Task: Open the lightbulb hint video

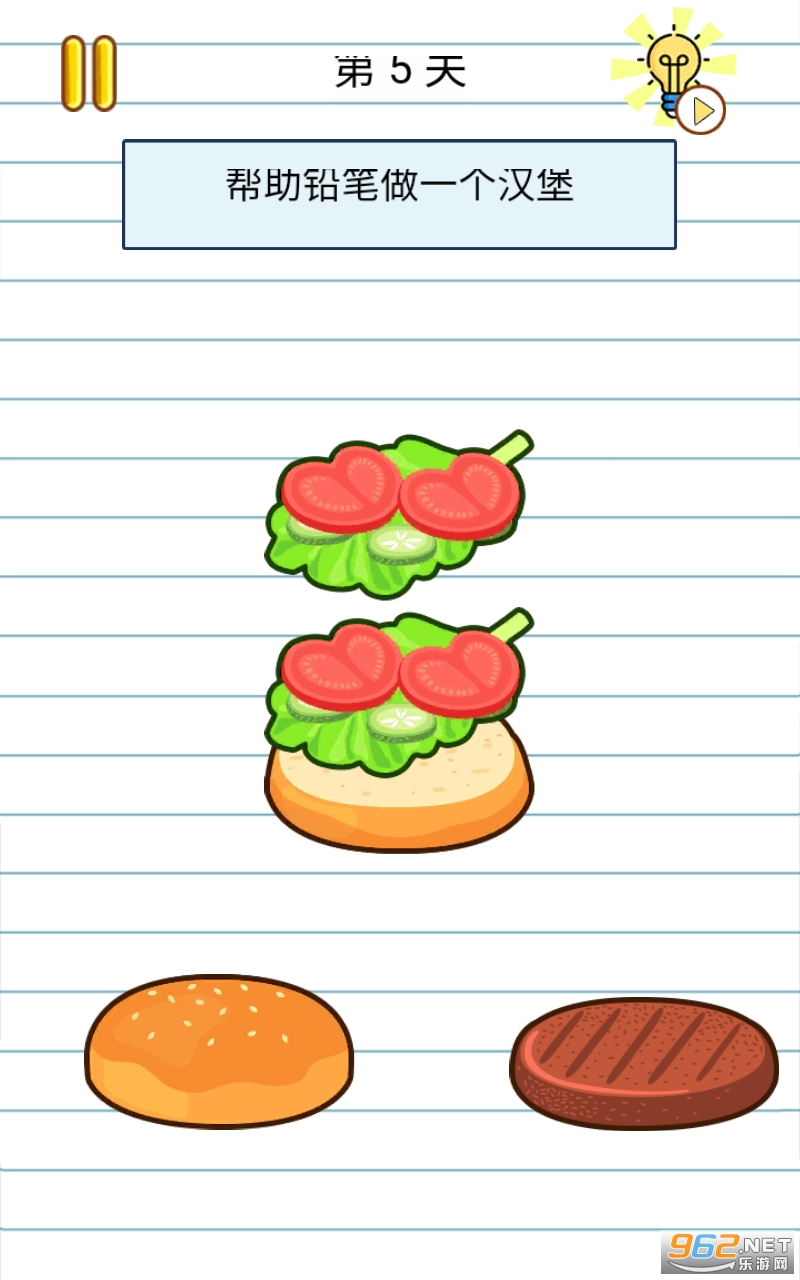Action: [674, 70]
